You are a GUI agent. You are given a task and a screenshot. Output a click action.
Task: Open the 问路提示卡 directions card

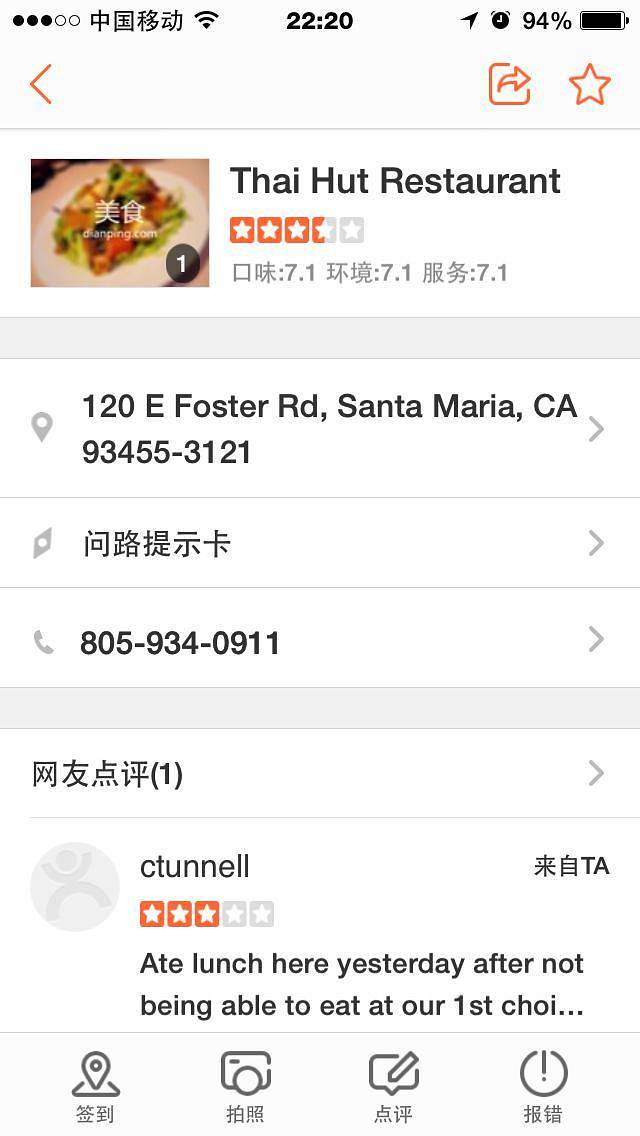coord(320,543)
